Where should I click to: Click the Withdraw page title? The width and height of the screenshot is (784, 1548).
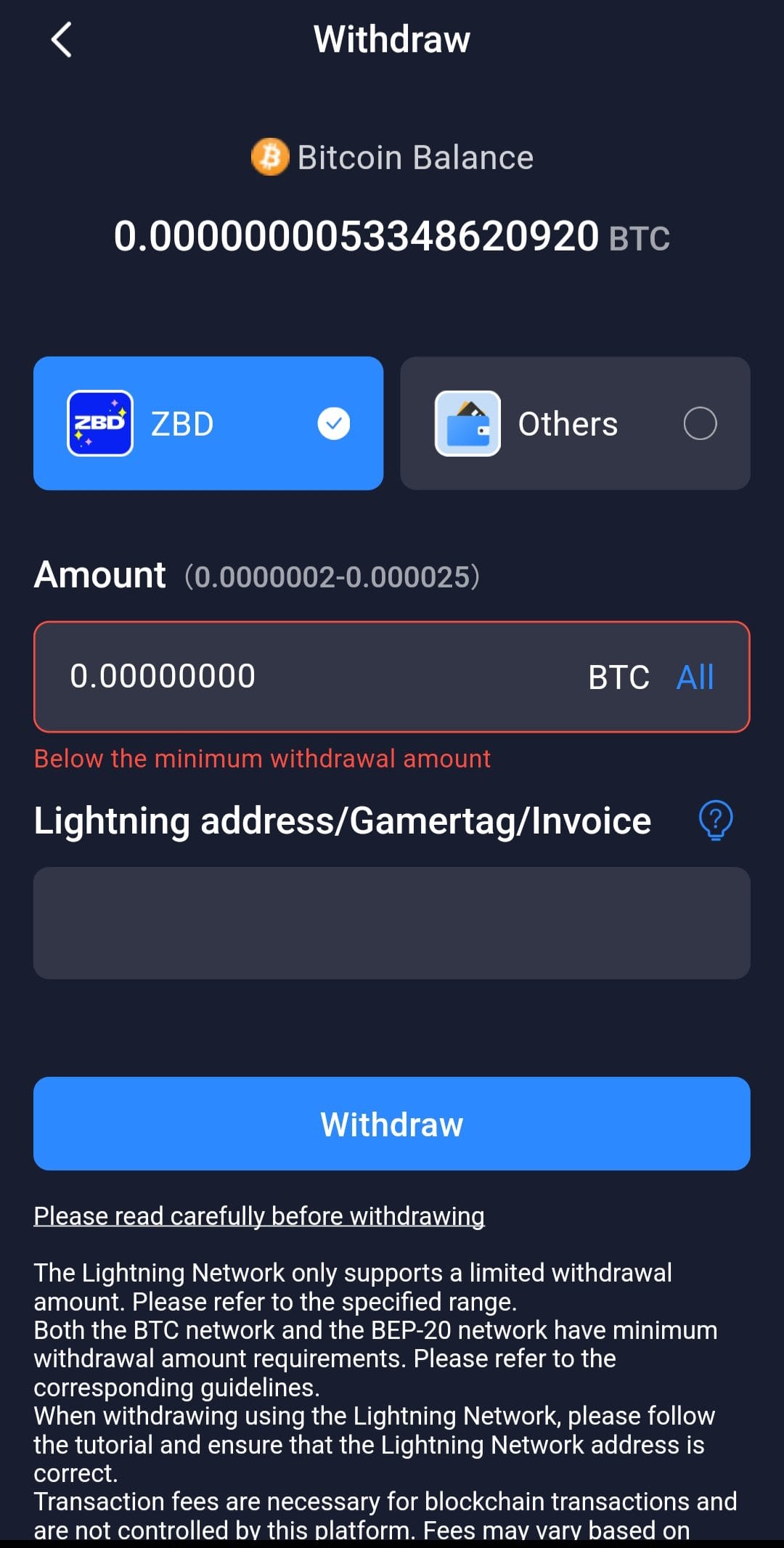click(391, 40)
